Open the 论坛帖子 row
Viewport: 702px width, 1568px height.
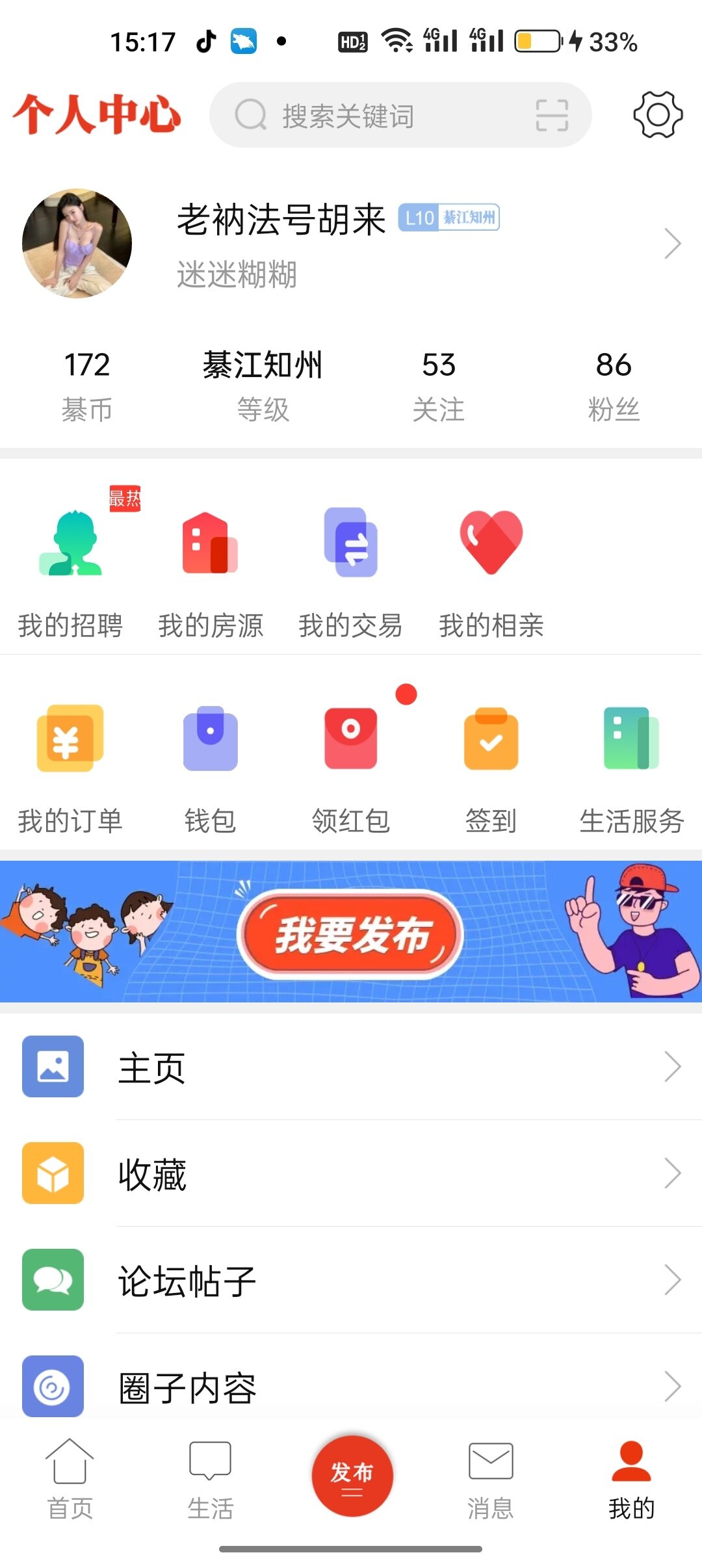coord(351,1280)
